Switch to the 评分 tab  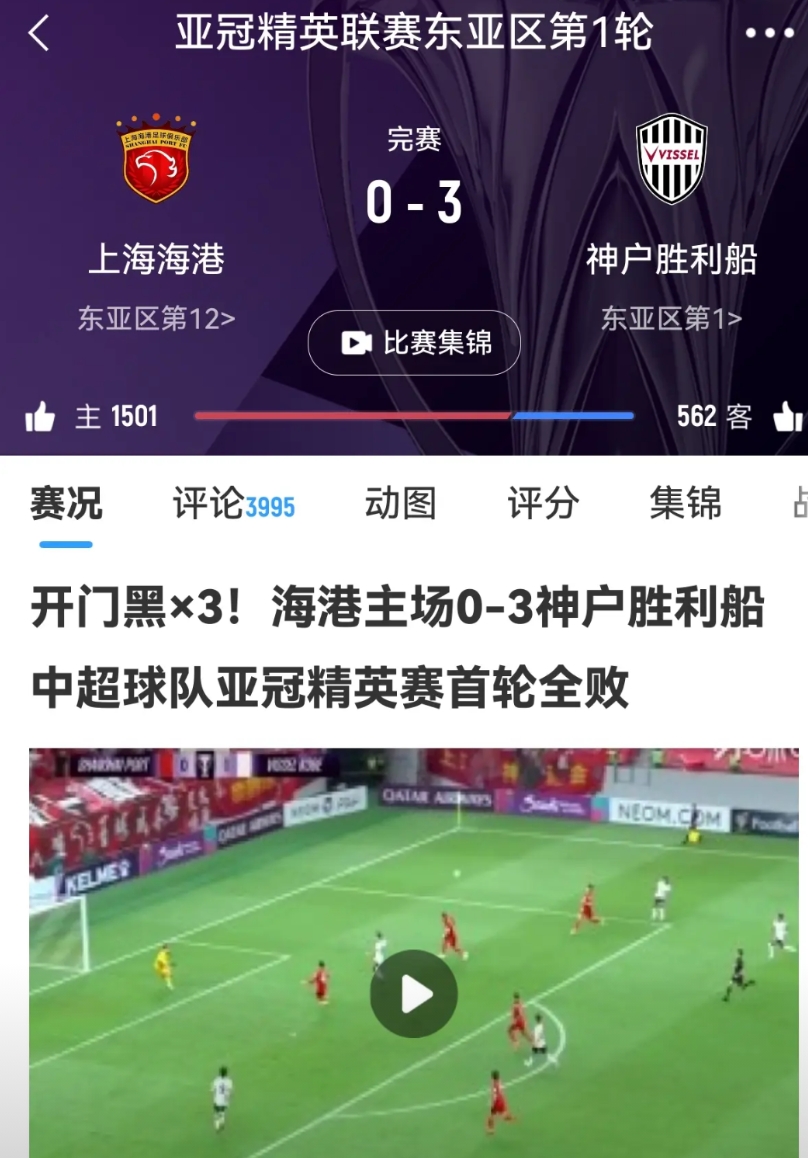(543, 503)
